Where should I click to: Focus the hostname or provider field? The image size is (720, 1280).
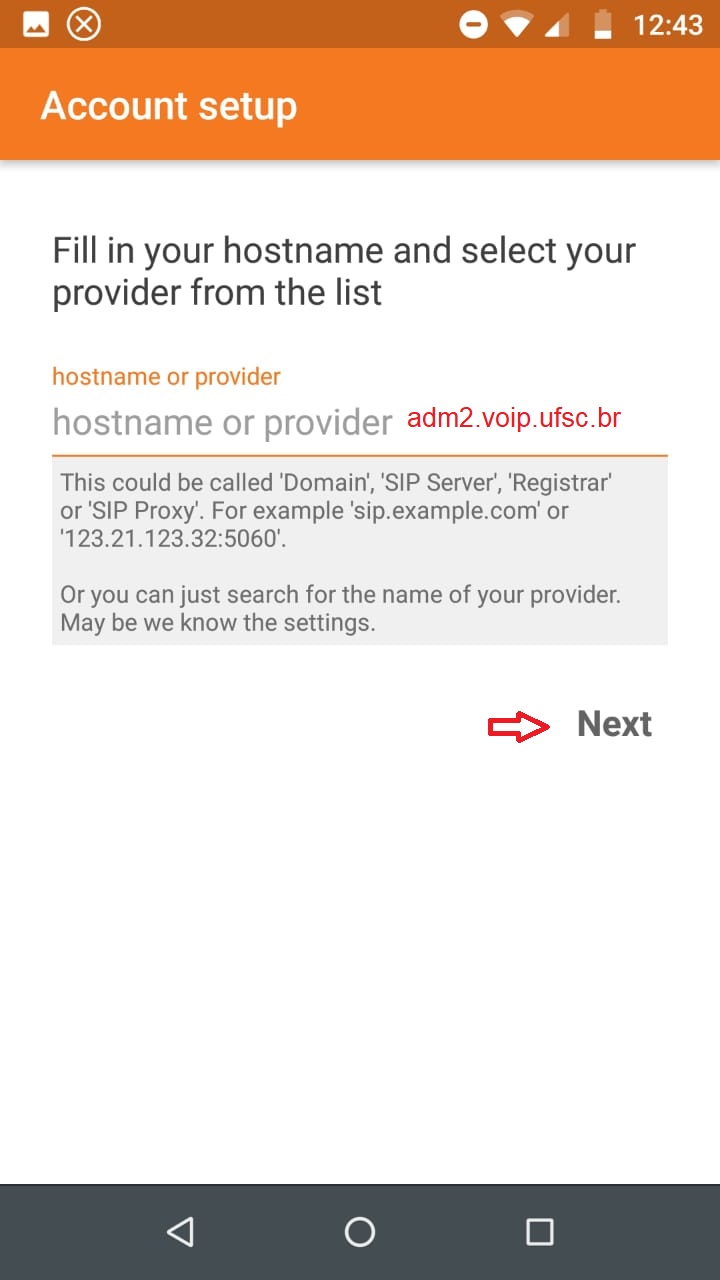click(x=359, y=422)
